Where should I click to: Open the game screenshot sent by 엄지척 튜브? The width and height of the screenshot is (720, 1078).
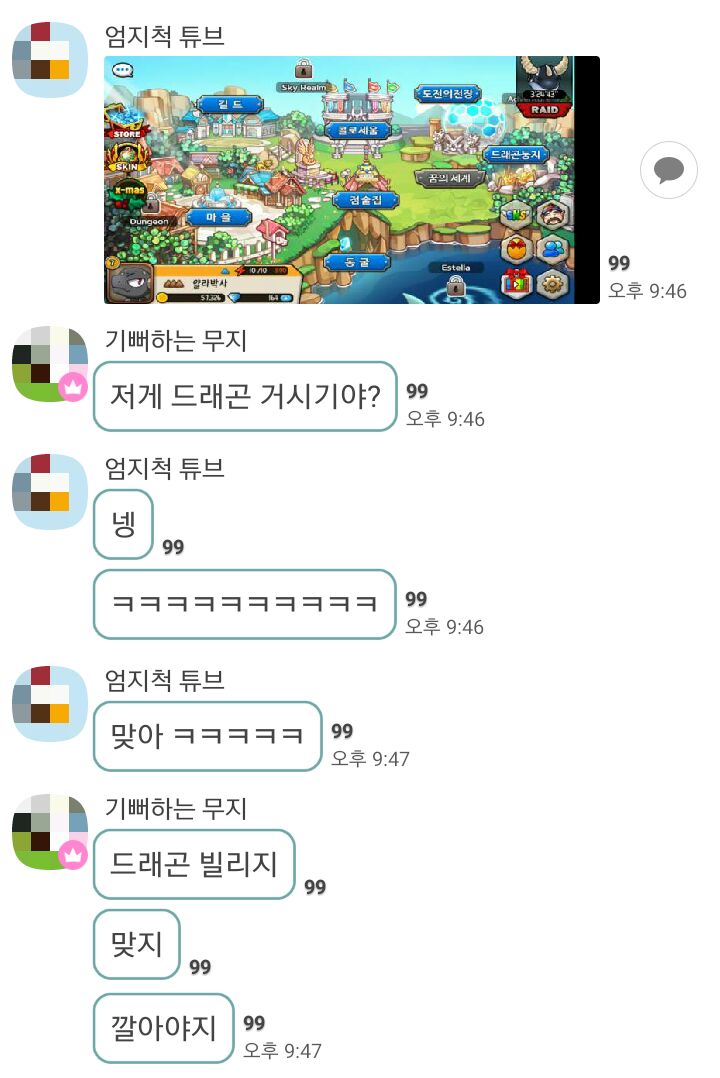tap(351, 180)
